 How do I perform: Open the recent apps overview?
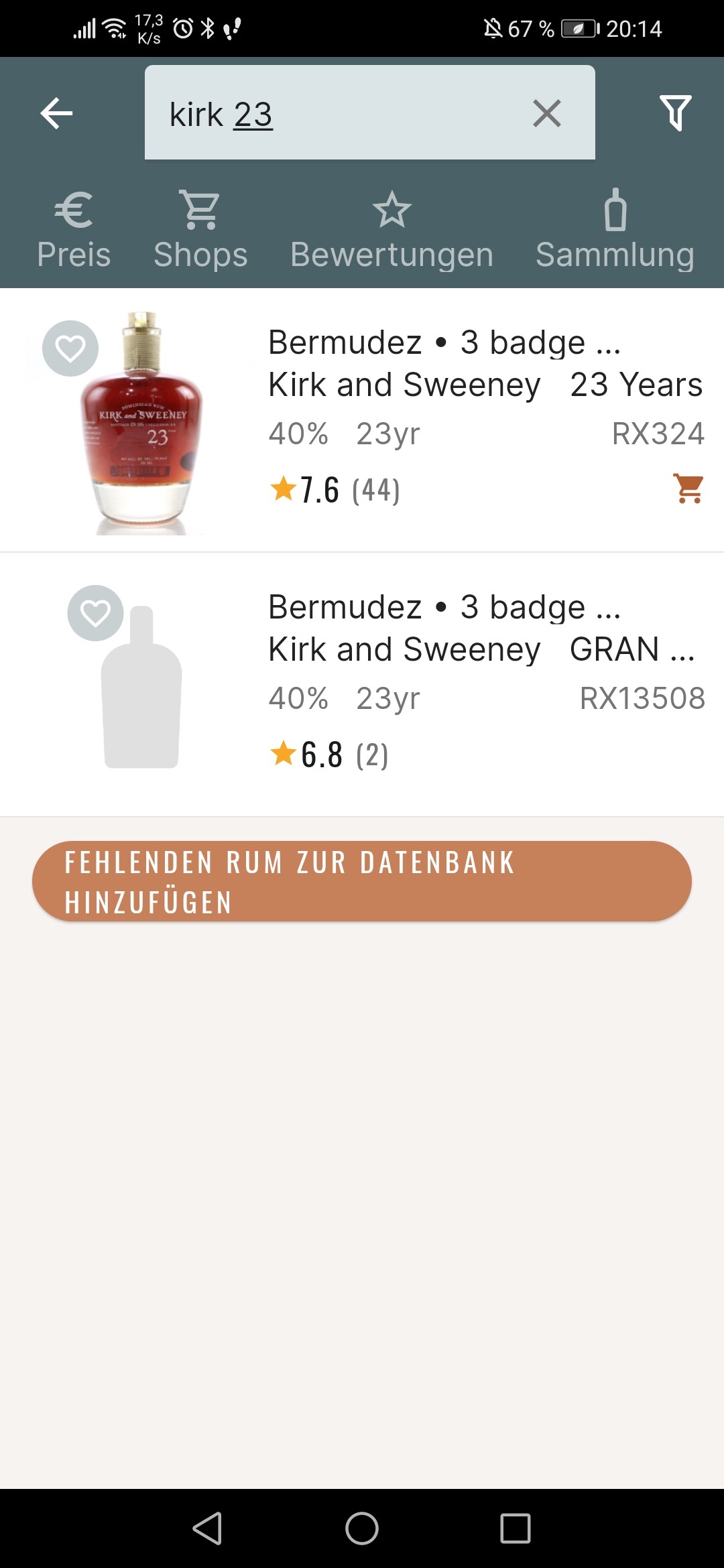515,1528
